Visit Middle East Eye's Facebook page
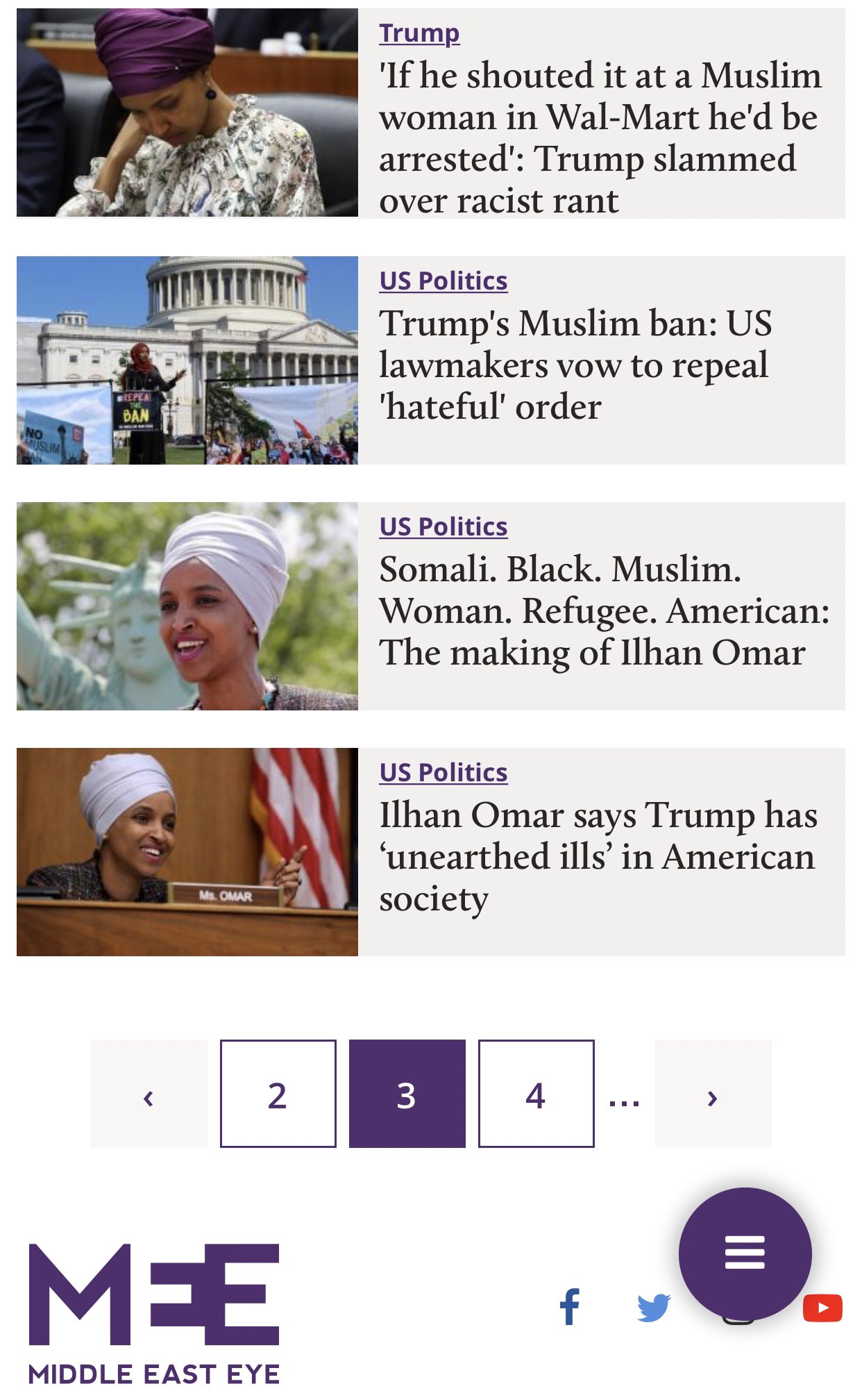The image size is (862, 1400). (x=570, y=1307)
